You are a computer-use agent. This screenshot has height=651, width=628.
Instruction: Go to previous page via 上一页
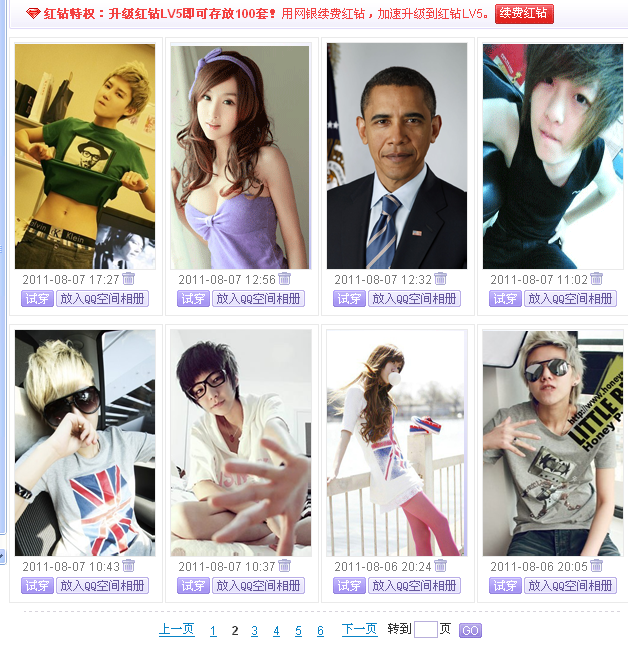click(176, 630)
